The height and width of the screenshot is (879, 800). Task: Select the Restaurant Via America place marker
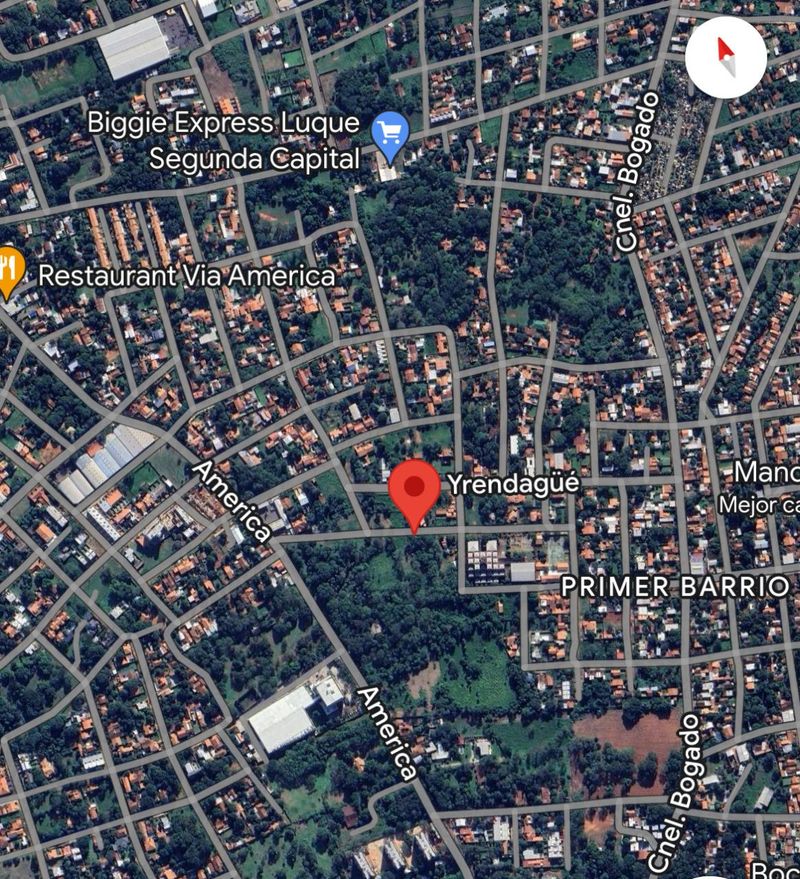pos(9,270)
